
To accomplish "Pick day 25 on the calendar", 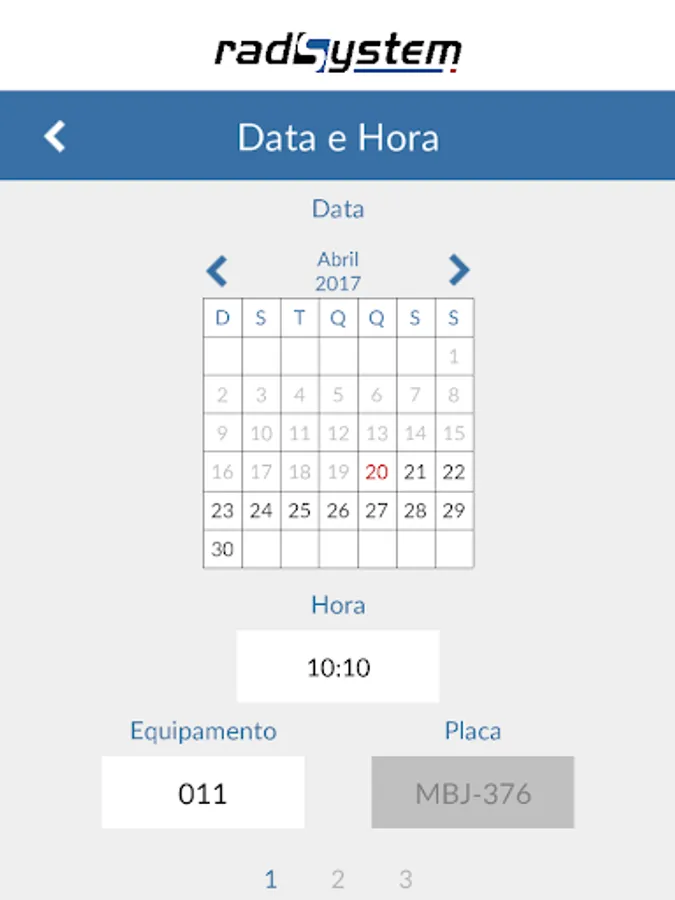I will [x=299, y=510].
